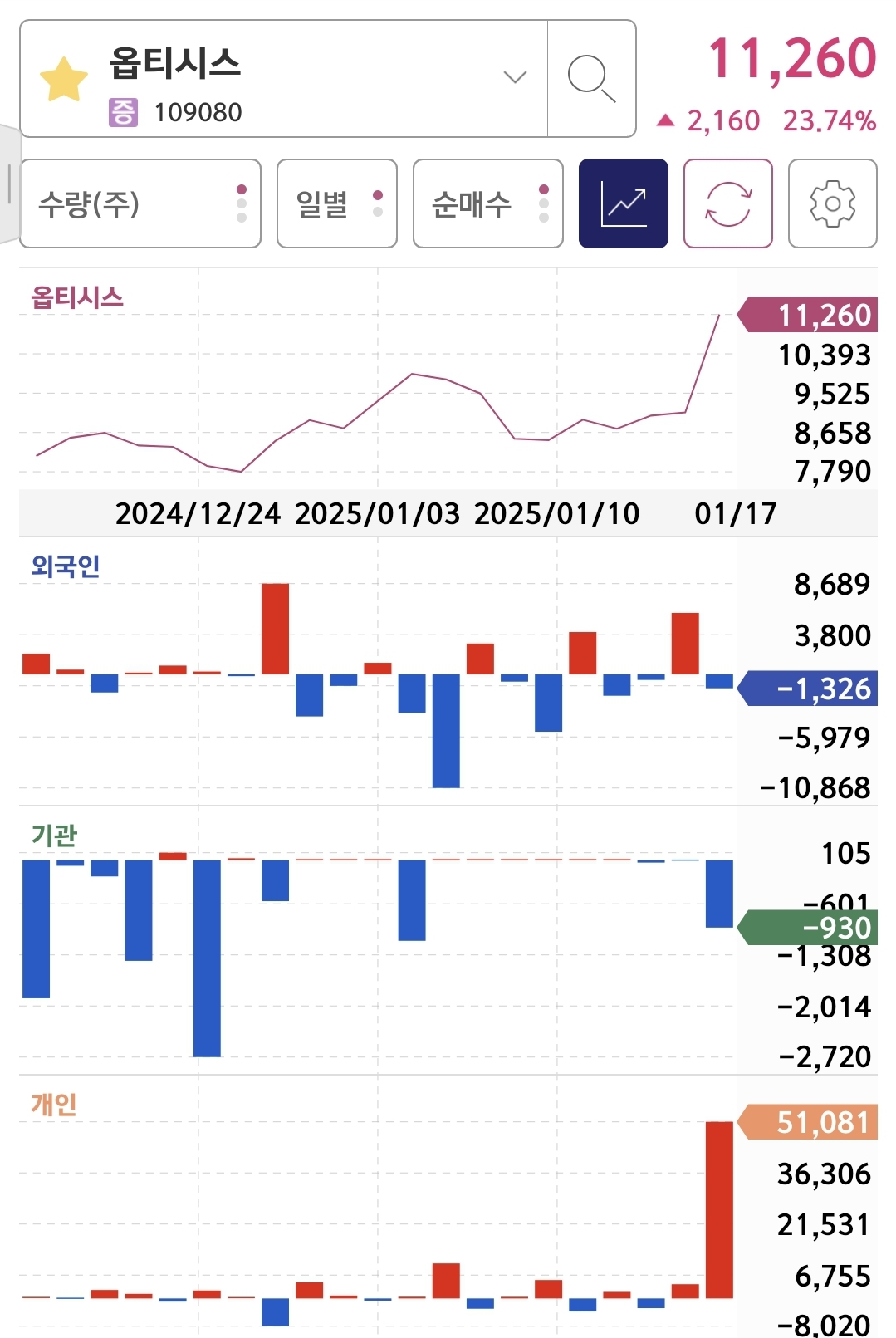Toggle the chart view button
The height and width of the screenshot is (1338, 896).
(x=623, y=204)
